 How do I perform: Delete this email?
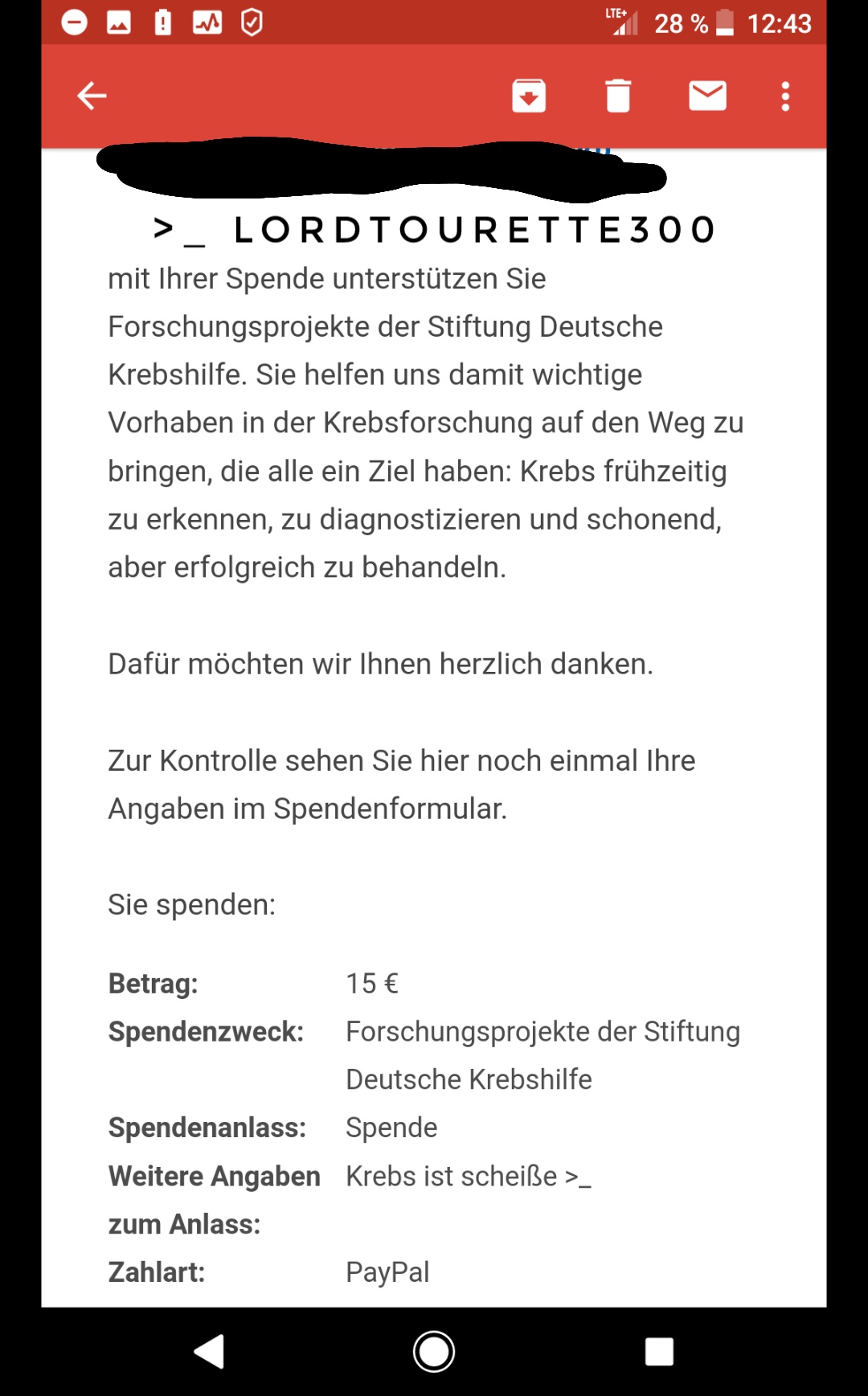(x=618, y=96)
